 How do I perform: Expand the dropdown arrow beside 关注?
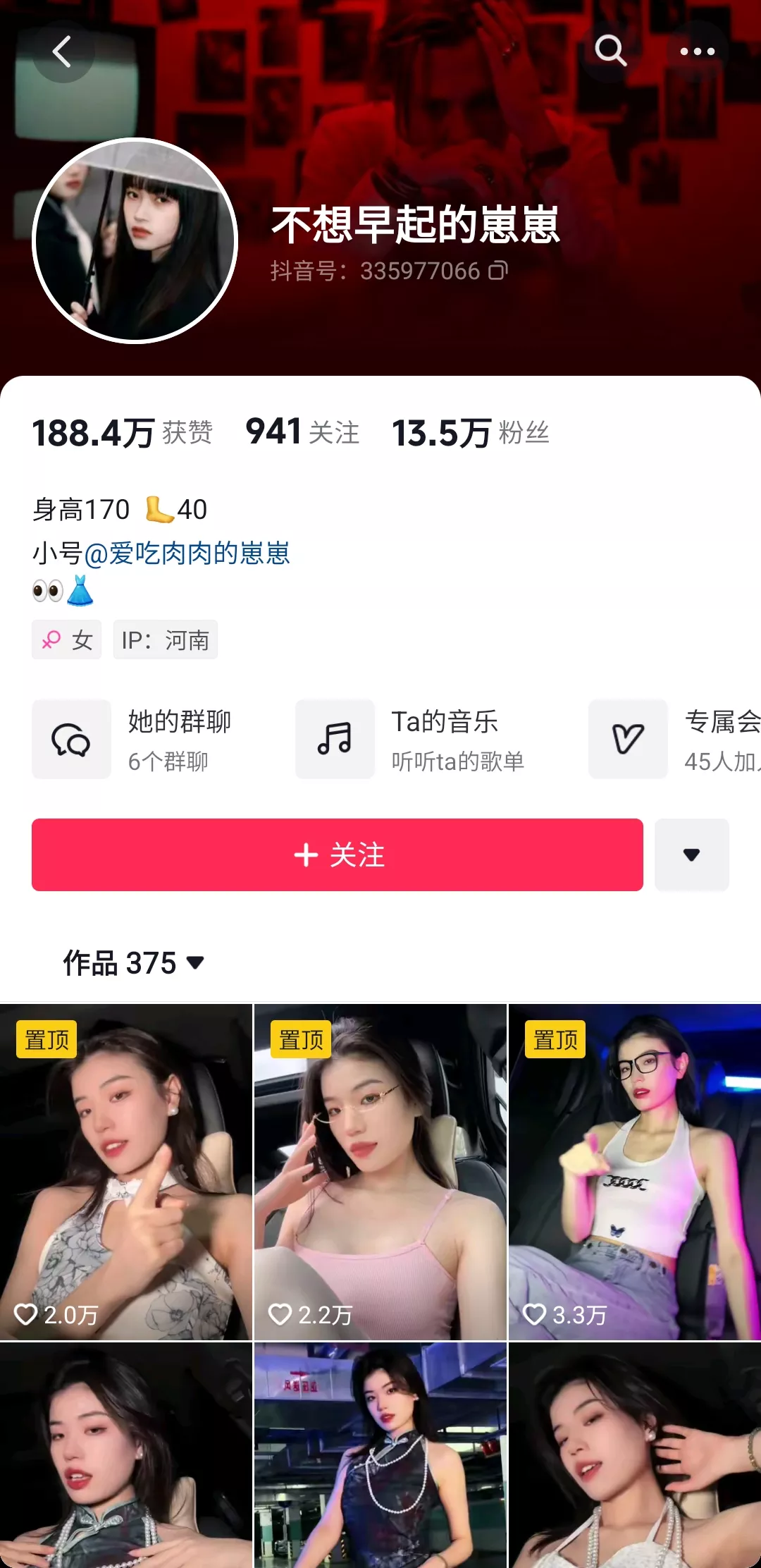[692, 855]
